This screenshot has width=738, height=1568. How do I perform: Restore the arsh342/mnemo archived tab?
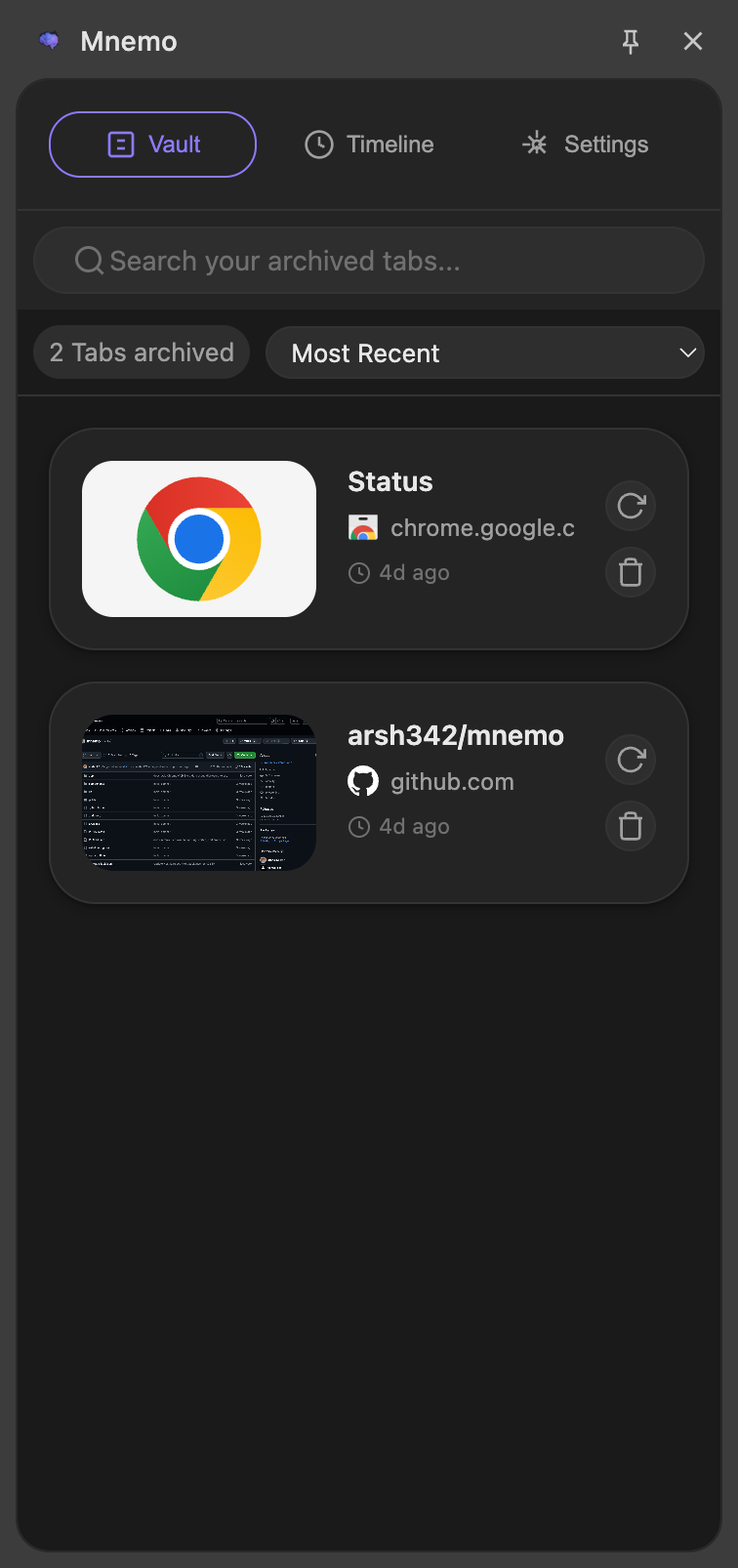click(x=630, y=760)
